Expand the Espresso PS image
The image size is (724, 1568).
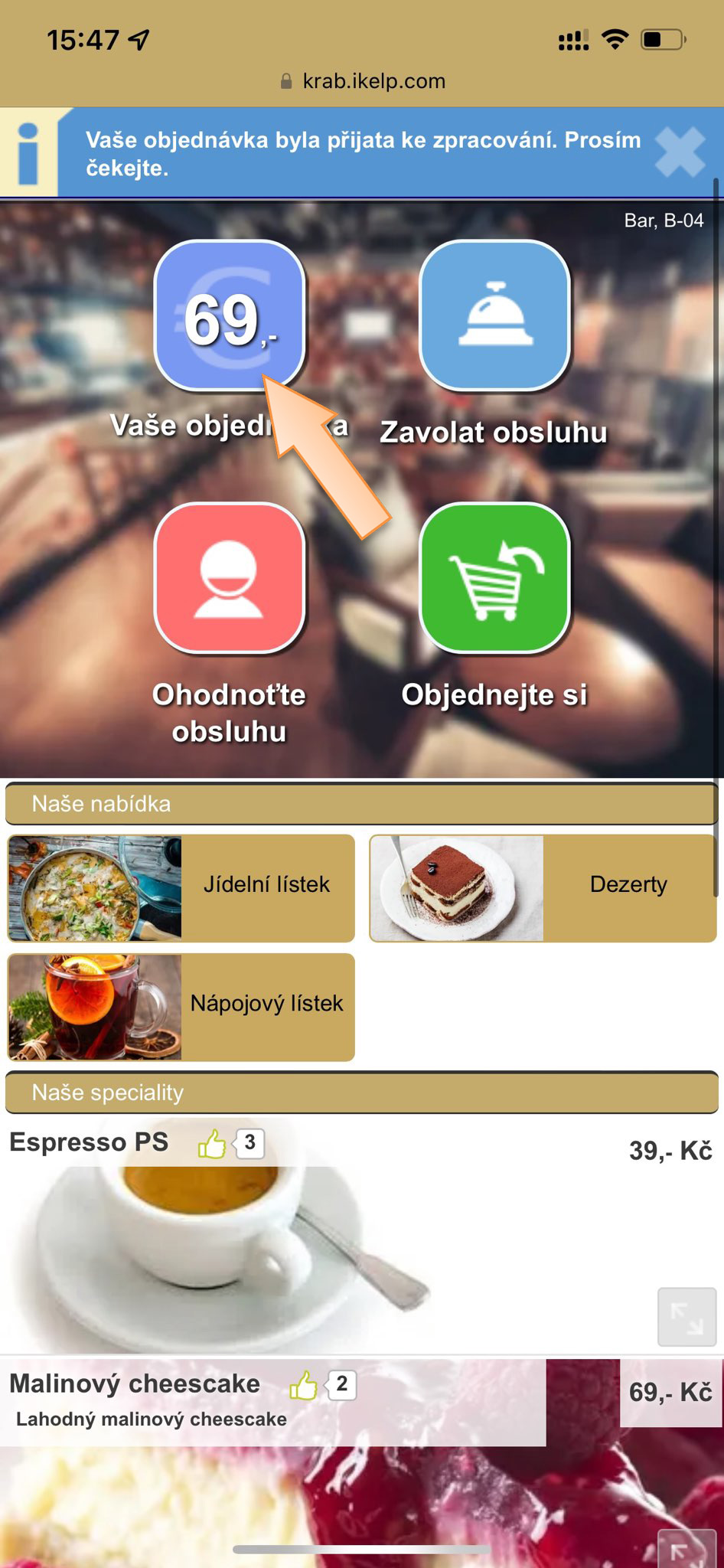686,1316
